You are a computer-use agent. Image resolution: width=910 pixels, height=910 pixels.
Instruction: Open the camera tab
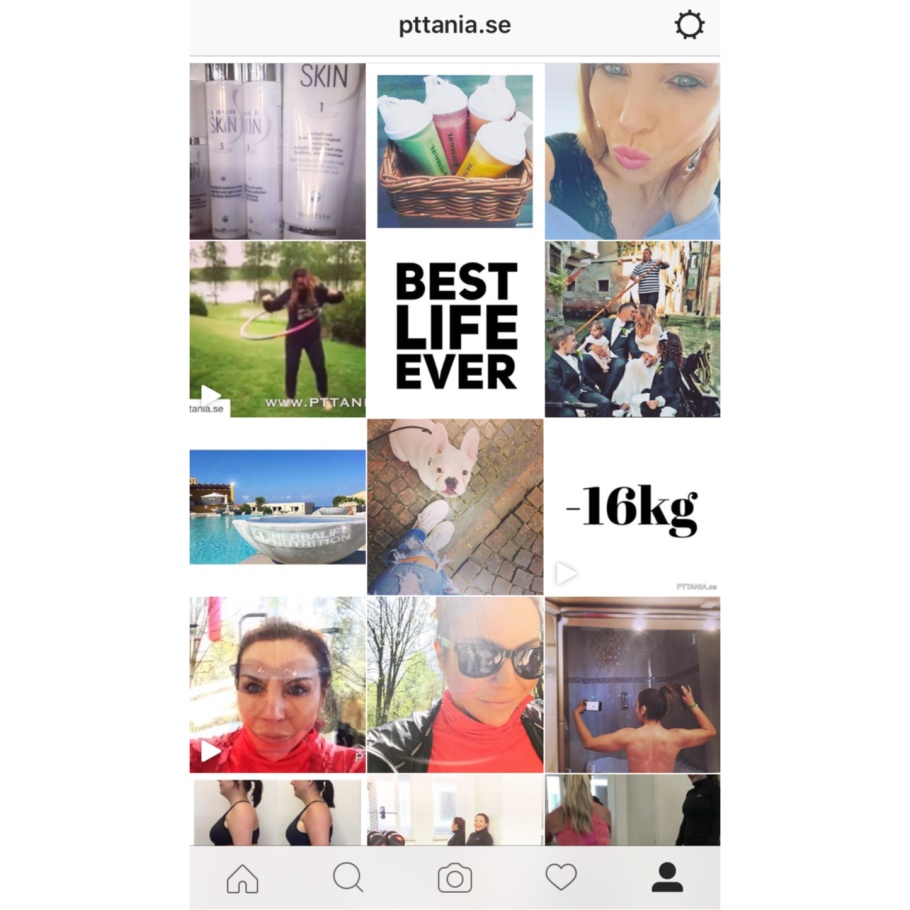[x=455, y=878]
